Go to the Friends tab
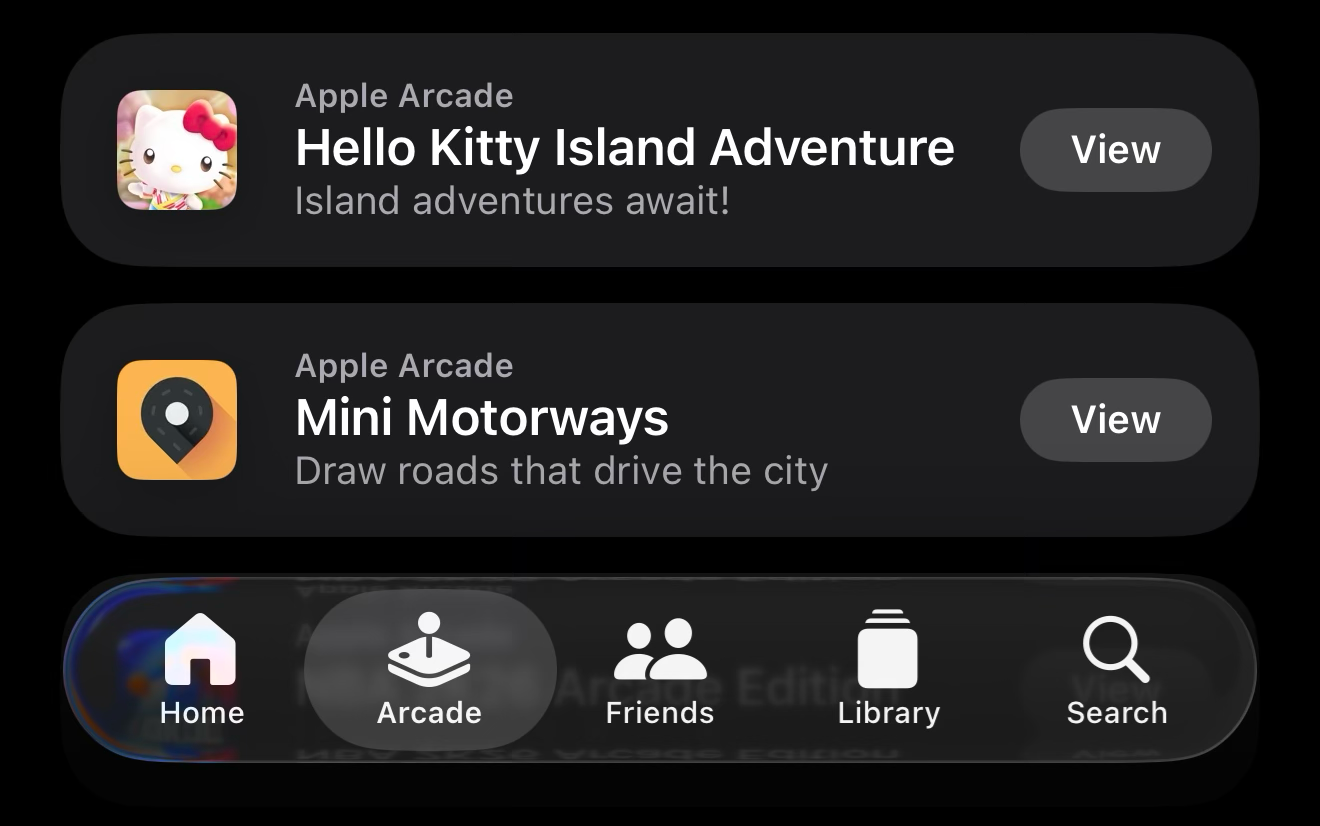The height and width of the screenshot is (826, 1320). [x=659, y=670]
